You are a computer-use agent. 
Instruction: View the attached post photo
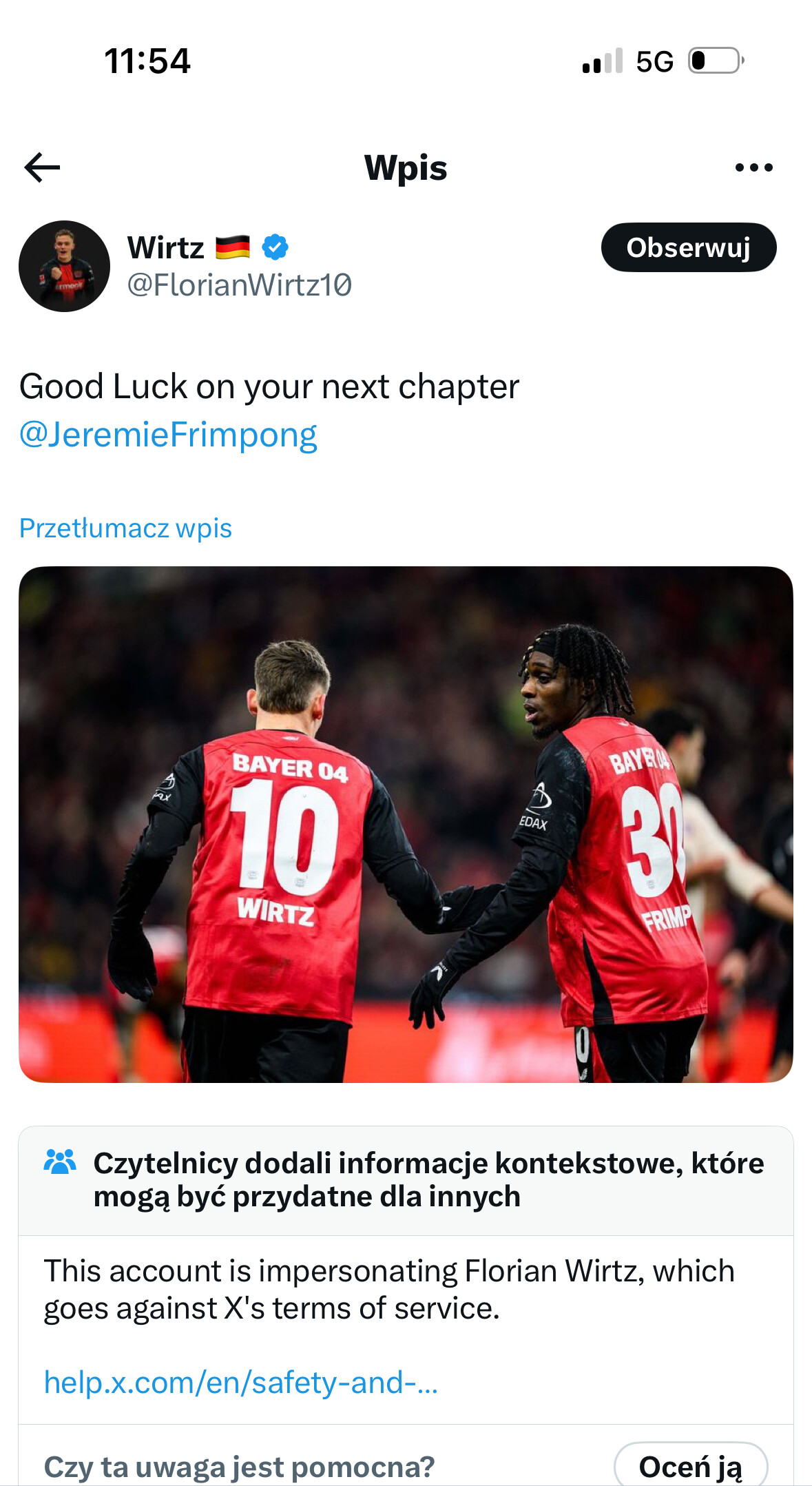point(406,824)
